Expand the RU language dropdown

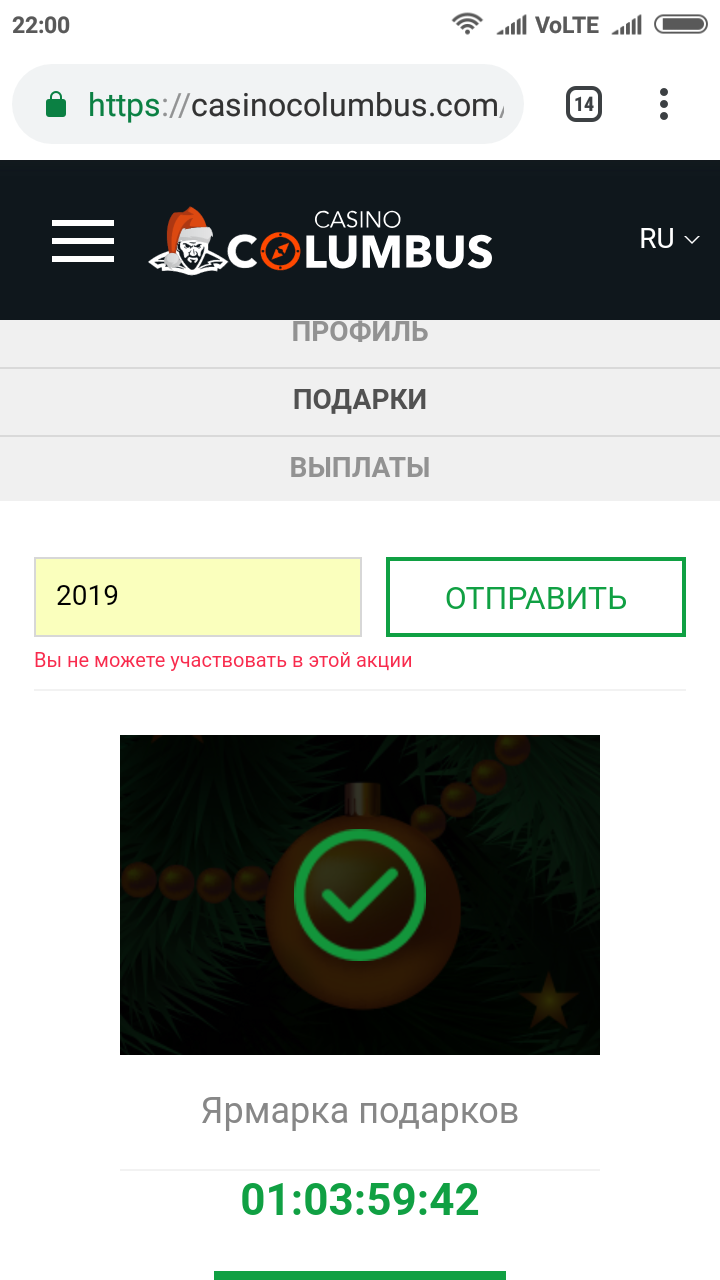[669, 239]
